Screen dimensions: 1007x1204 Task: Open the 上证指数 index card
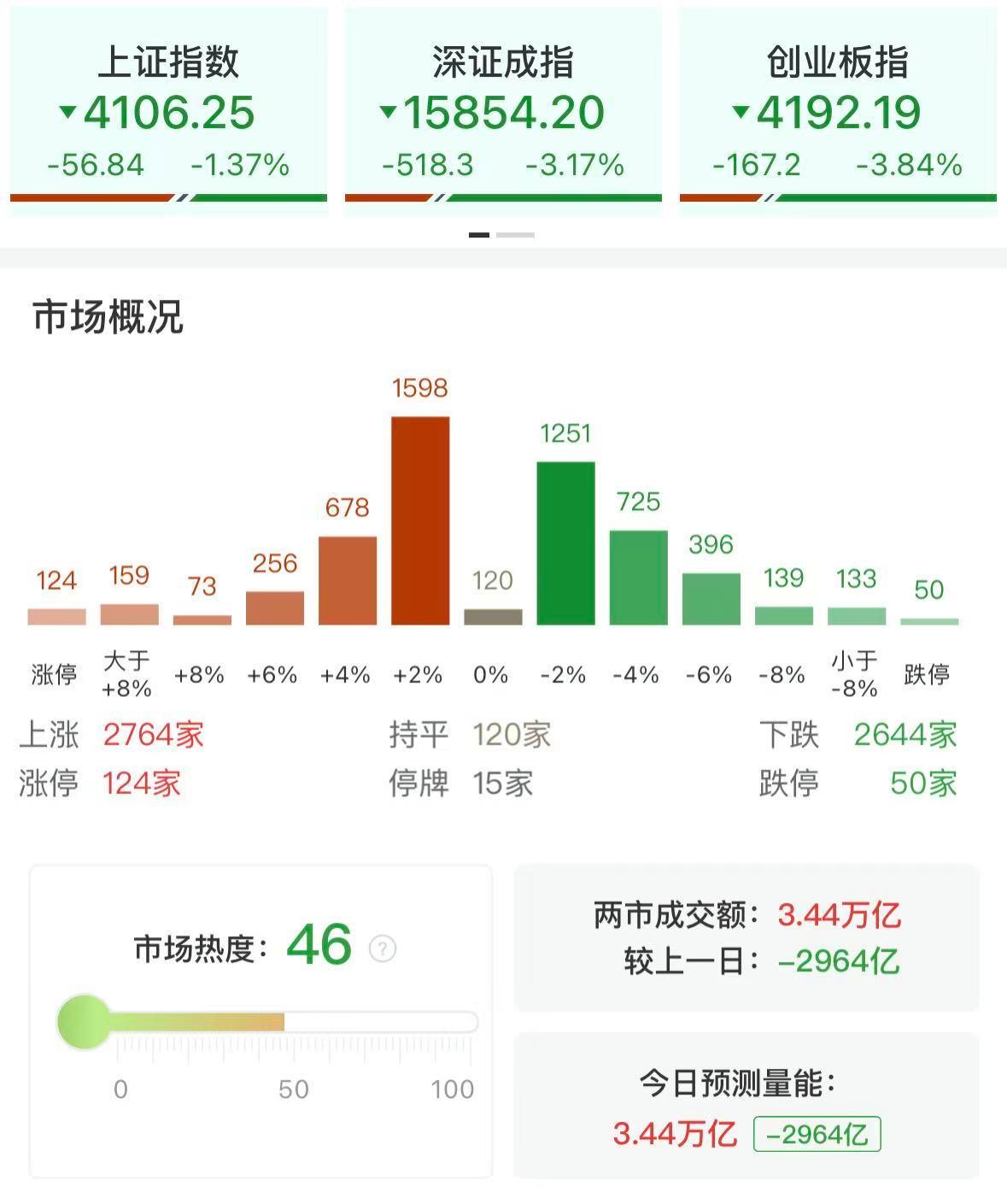point(168,110)
